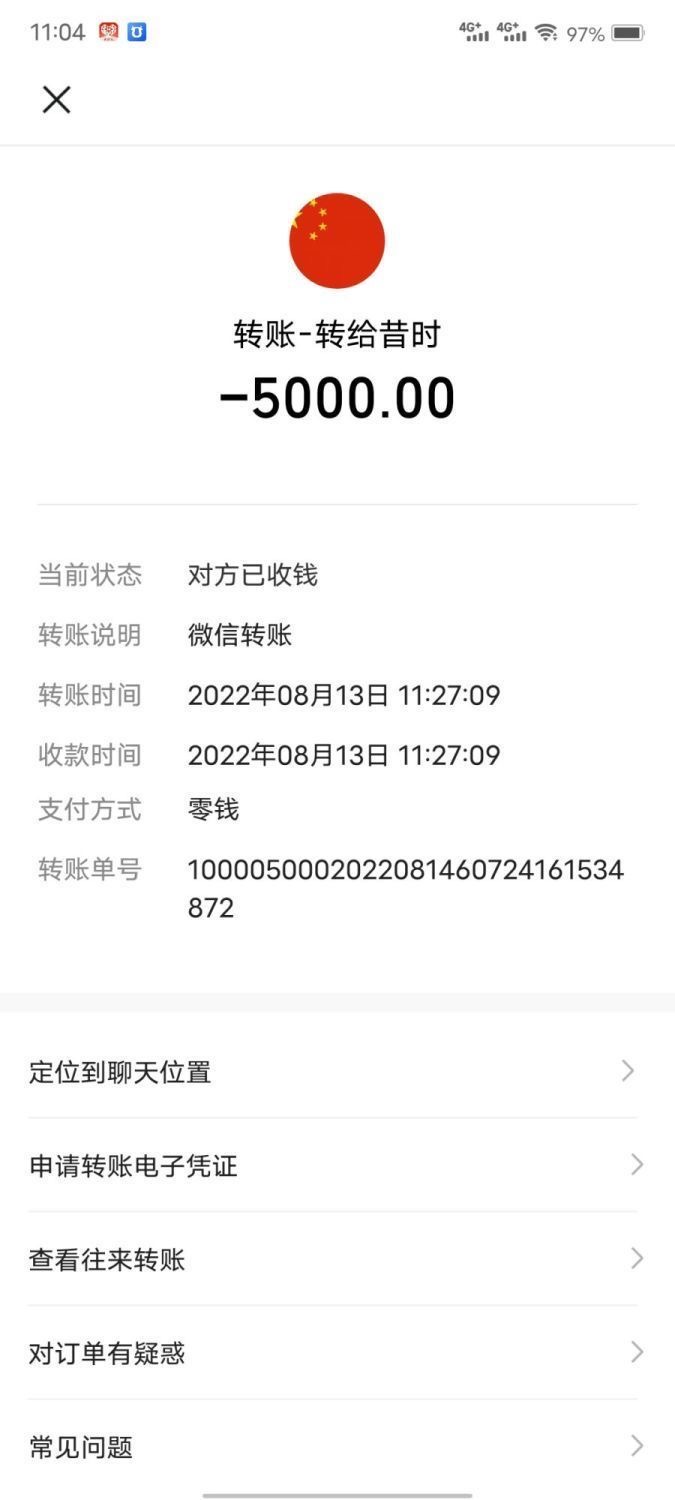Close the transfer details page
The width and height of the screenshot is (675, 1500).
[56, 99]
